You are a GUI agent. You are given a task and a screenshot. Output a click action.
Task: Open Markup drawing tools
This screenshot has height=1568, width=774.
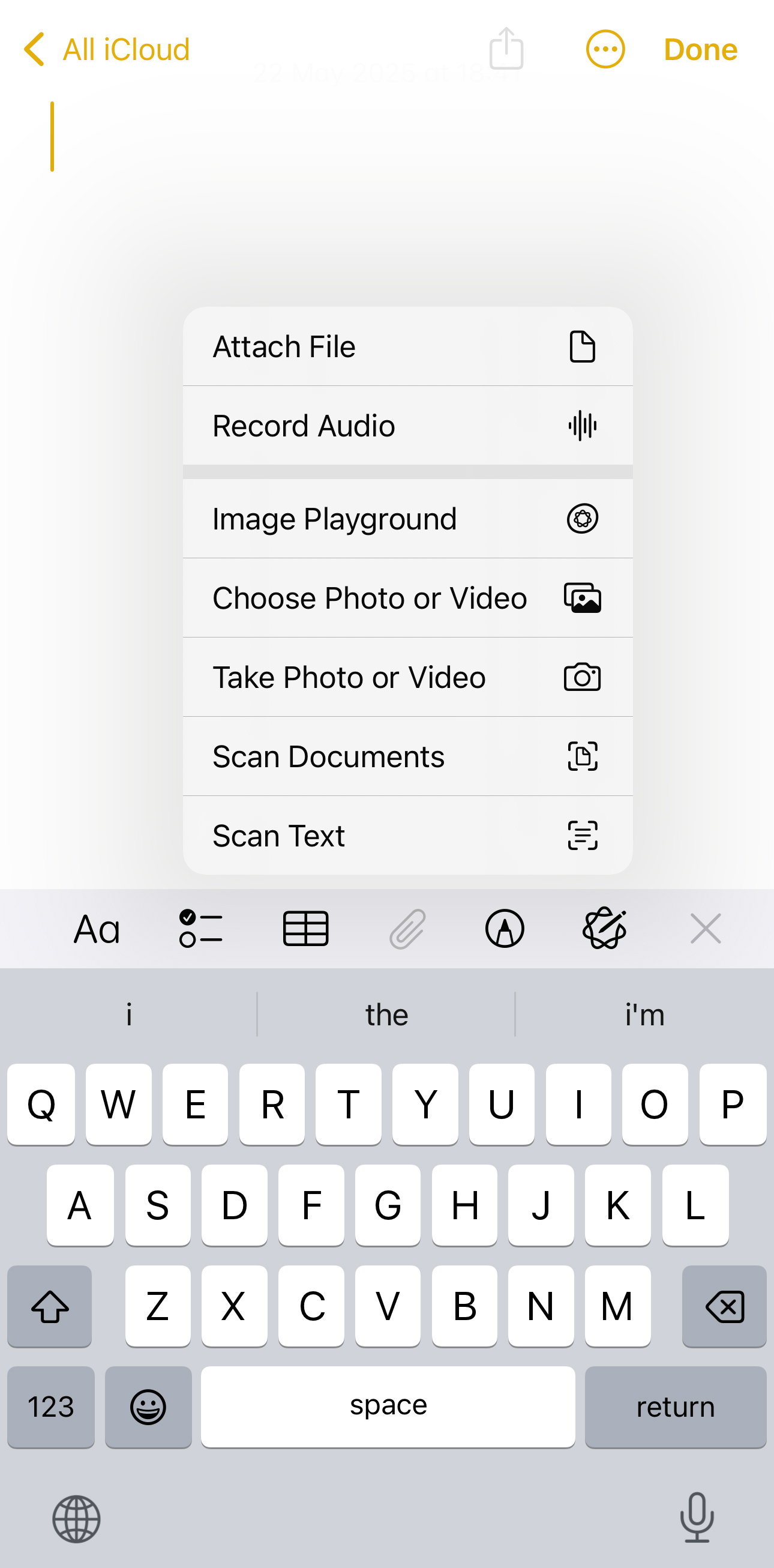tap(503, 928)
